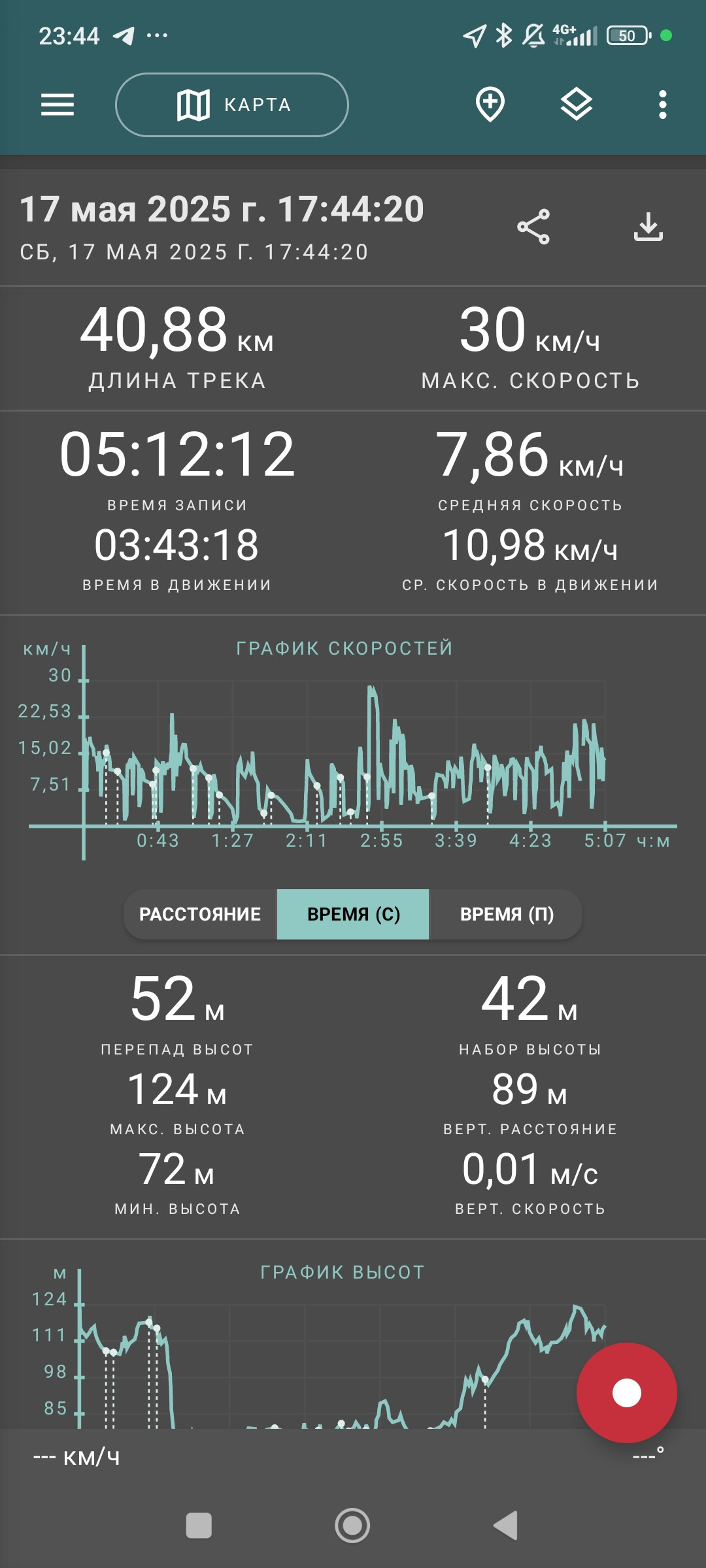Switch chart to Время (П)
Screen dimensions: 706x1568
506,914
